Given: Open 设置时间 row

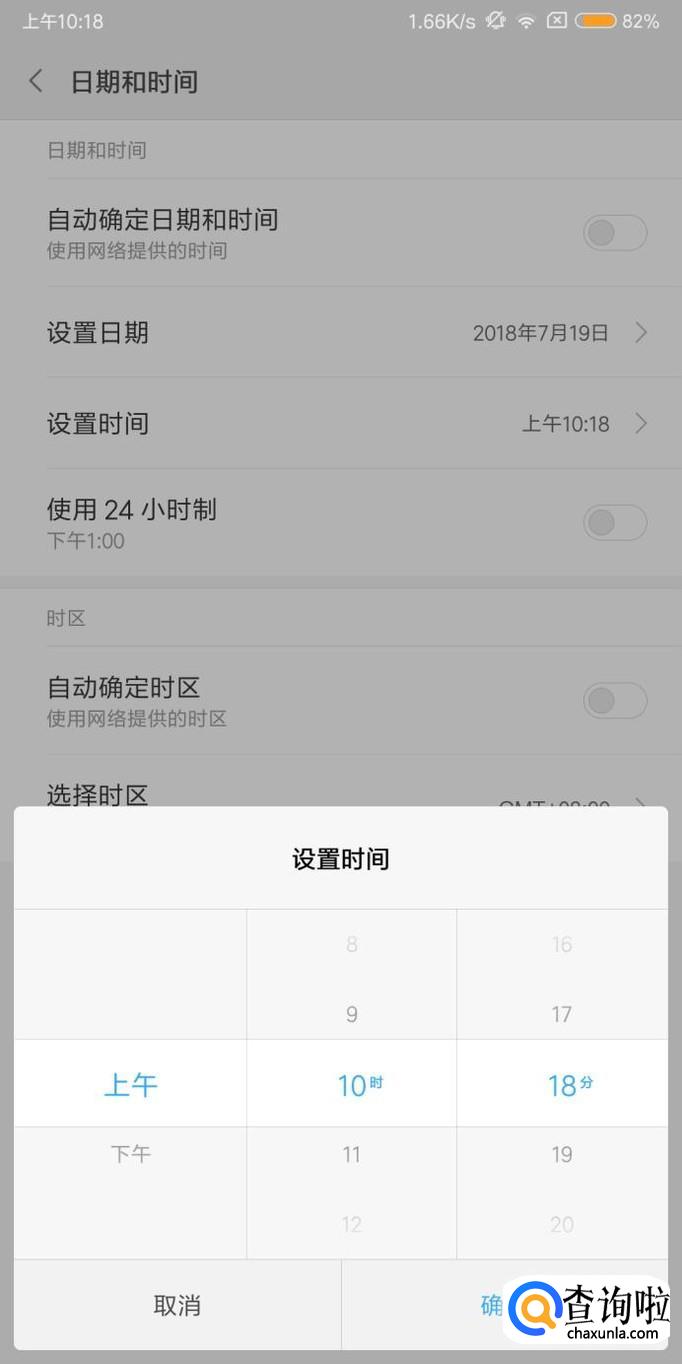Looking at the screenshot, I should (x=340, y=423).
